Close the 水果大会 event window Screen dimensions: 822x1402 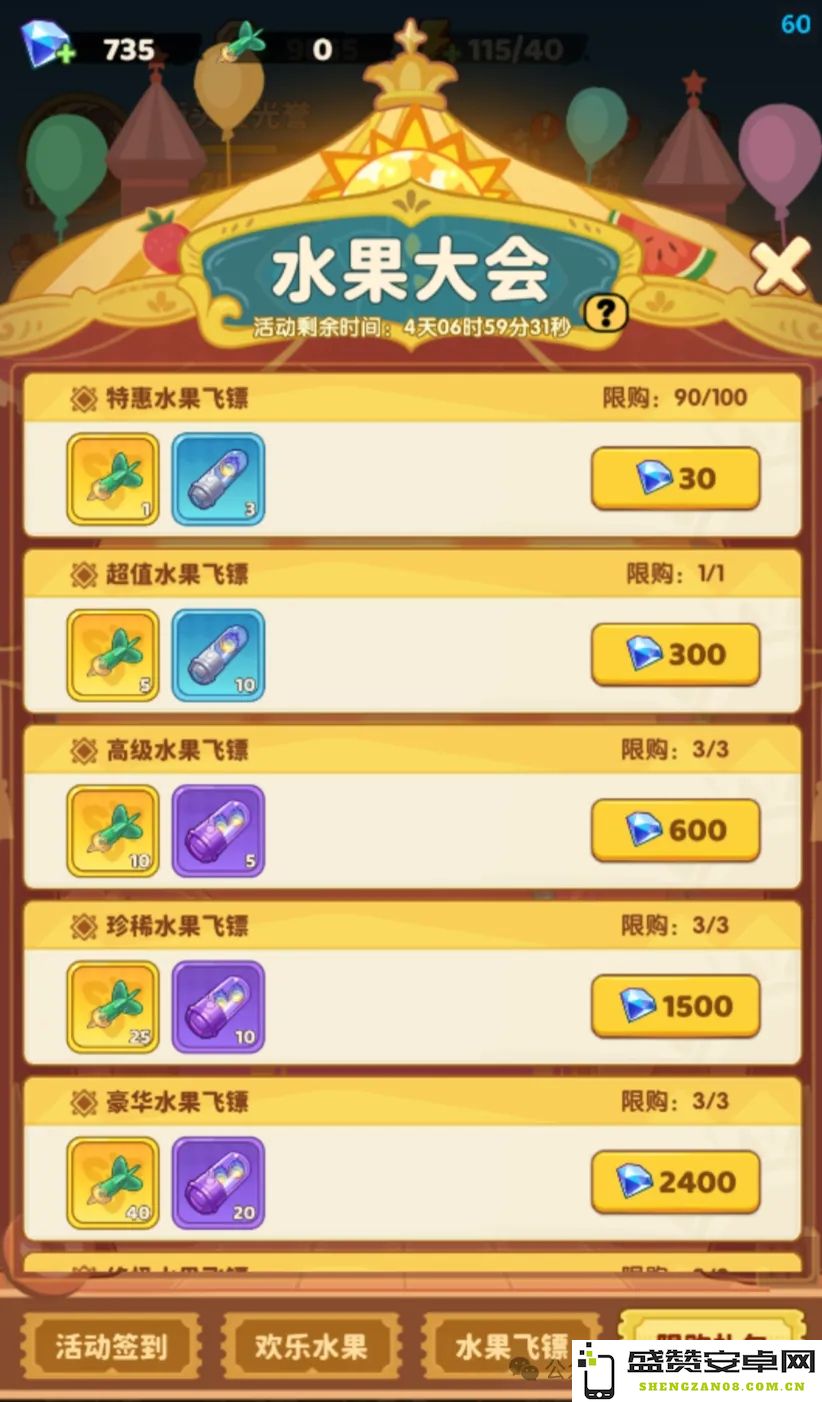tap(779, 267)
